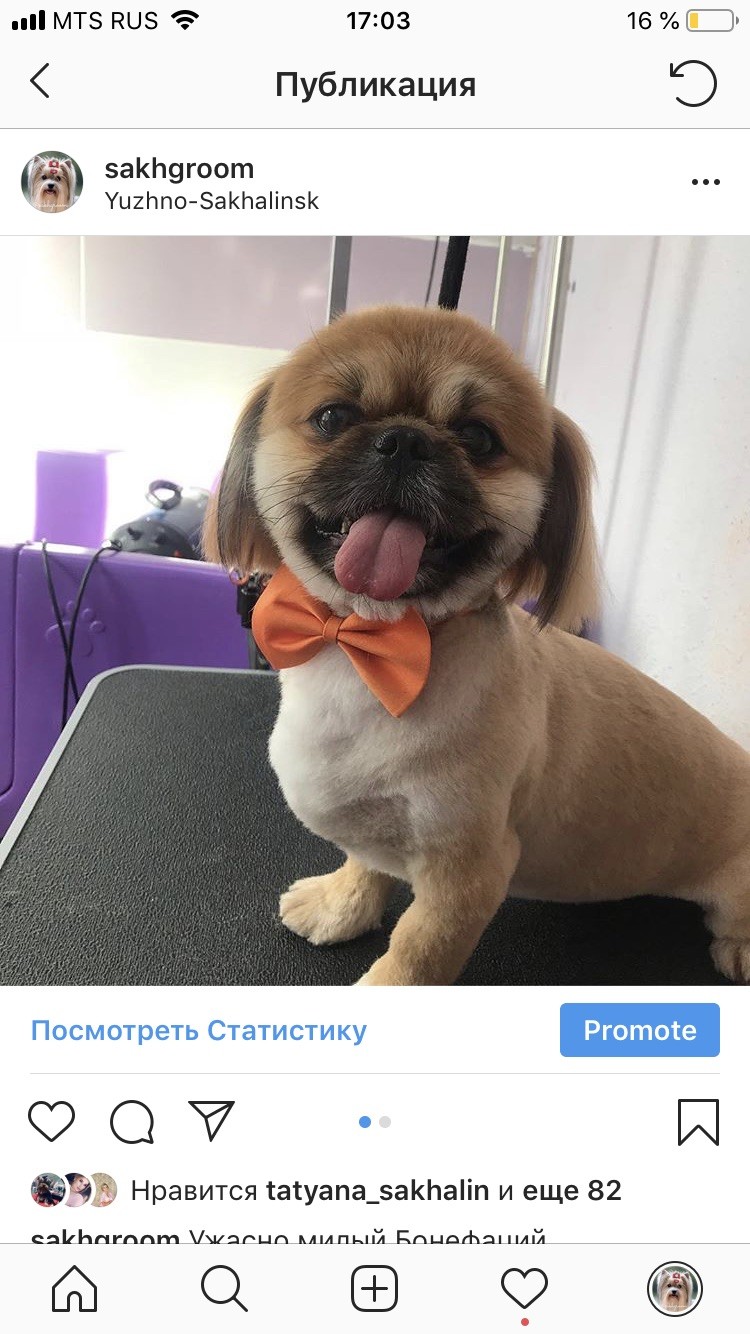Open own profile tab in bottom bar
Image resolution: width=750 pixels, height=1334 pixels.
tap(675, 1288)
